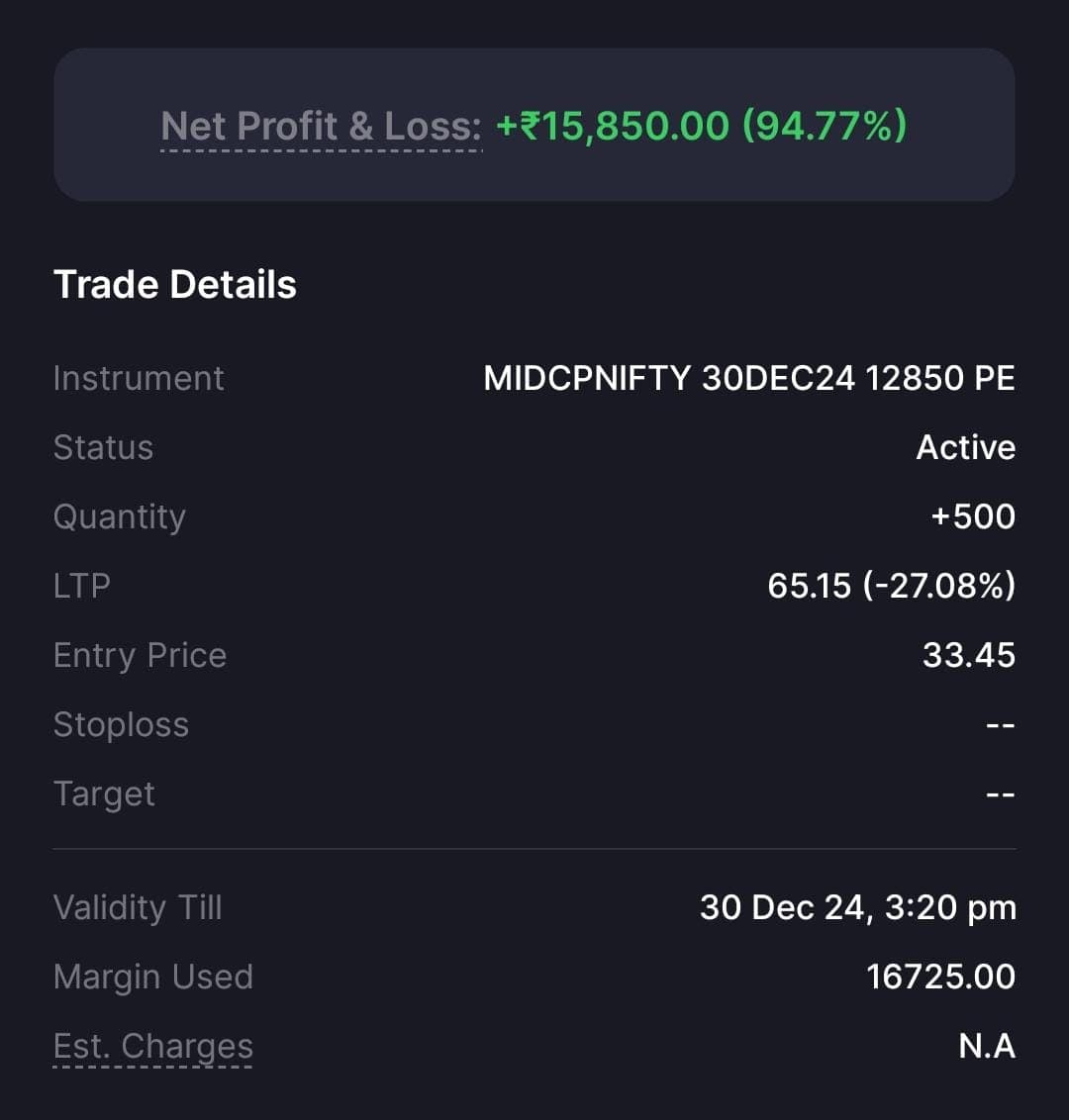Click the Trade Details heading
Viewport: 1069px width, 1120px height.
click(175, 285)
